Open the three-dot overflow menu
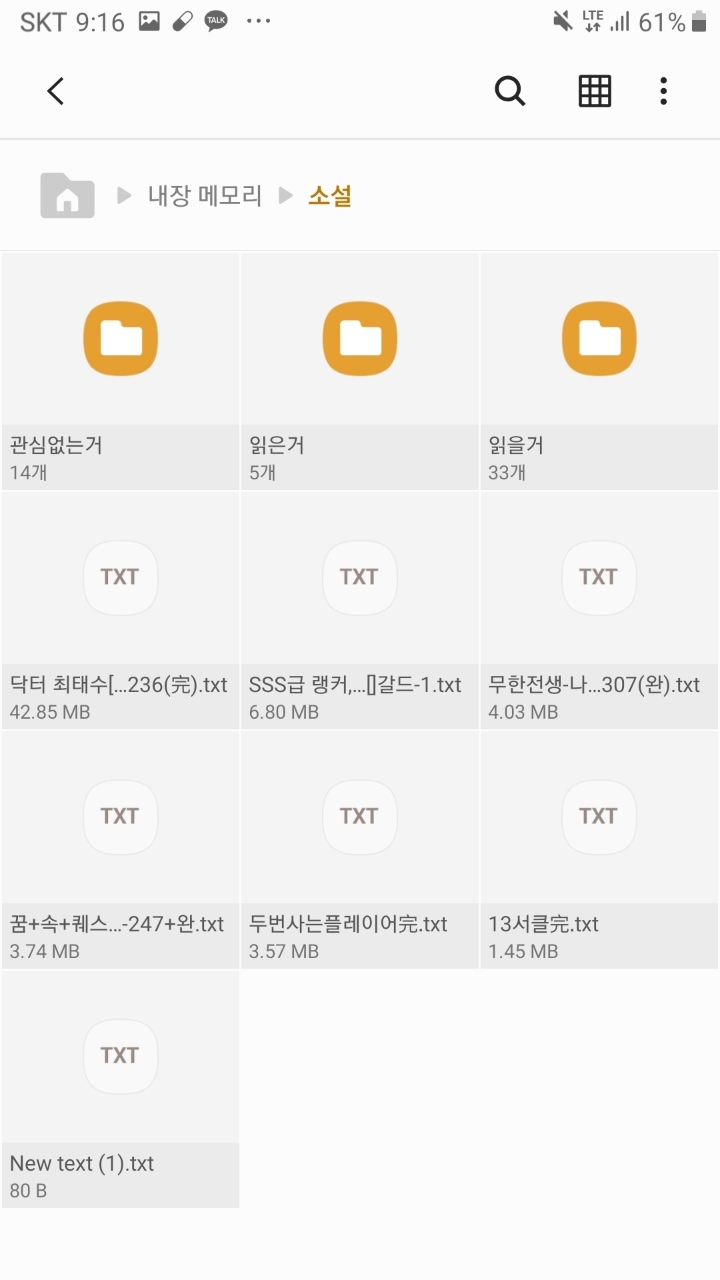The width and height of the screenshot is (720, 1280). pos(663,92)
